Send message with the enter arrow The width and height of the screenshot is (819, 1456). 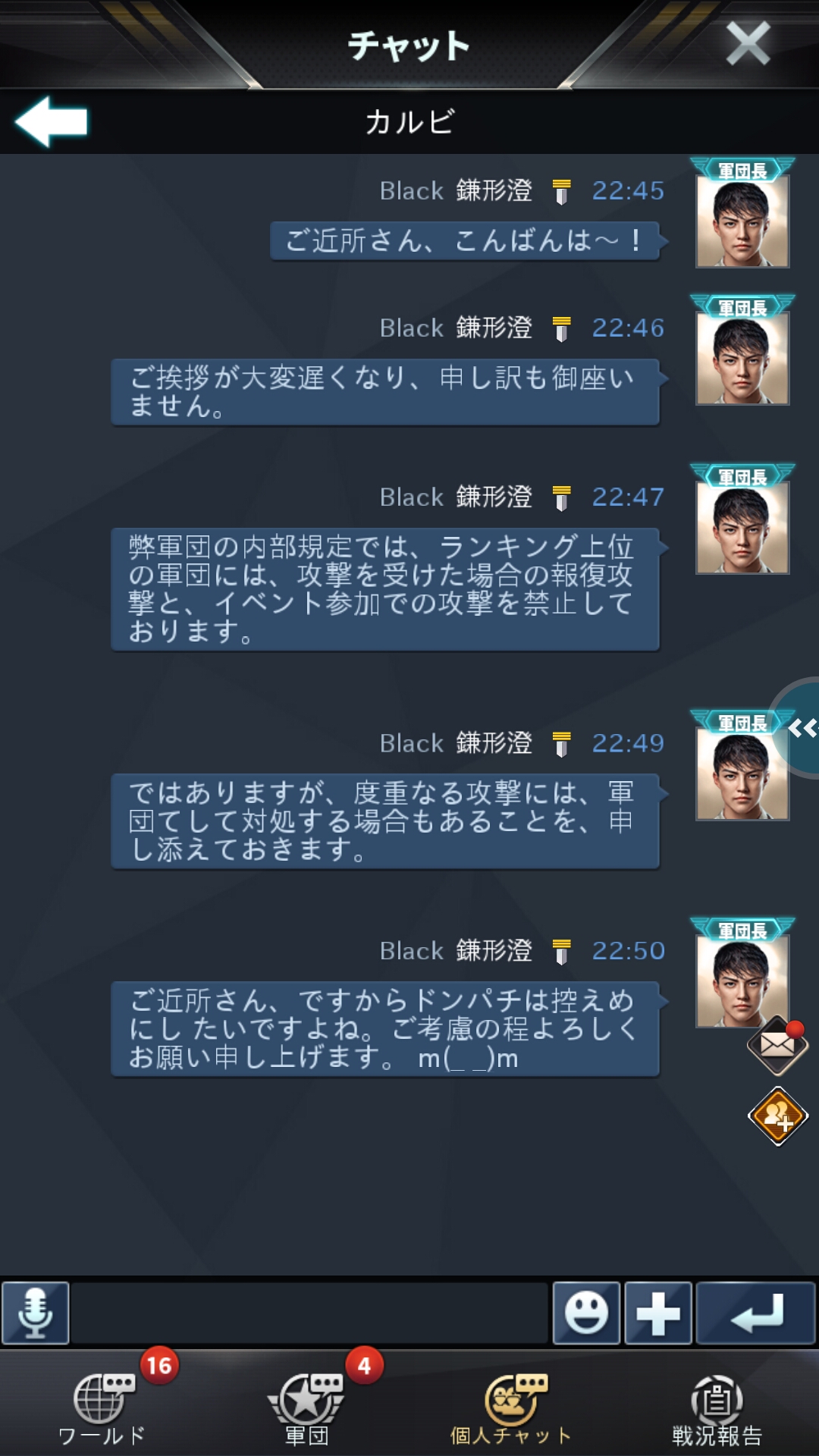(755, 1313)
